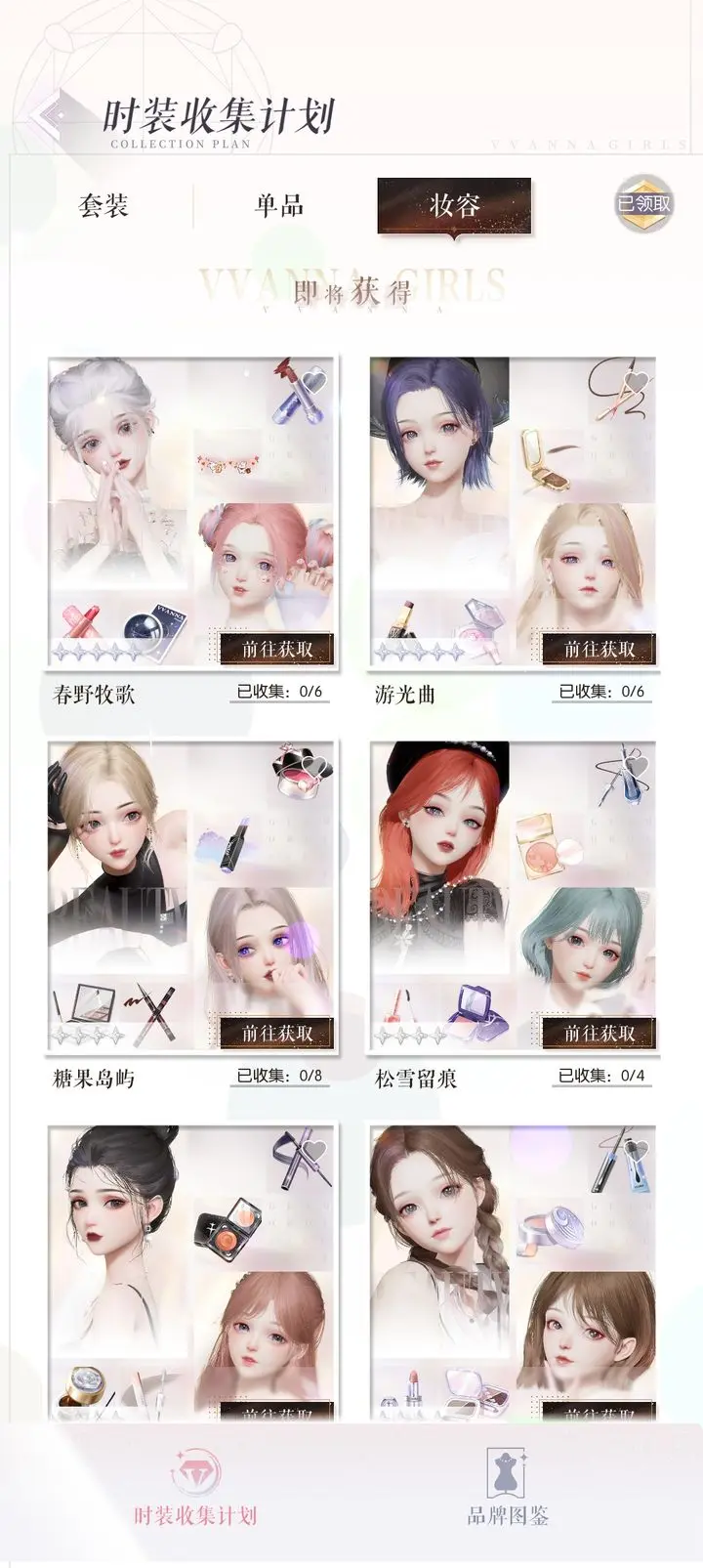The image size is (703, 1568).
Task: Tap the 已领取 filter badge
Action: (644, 203)
